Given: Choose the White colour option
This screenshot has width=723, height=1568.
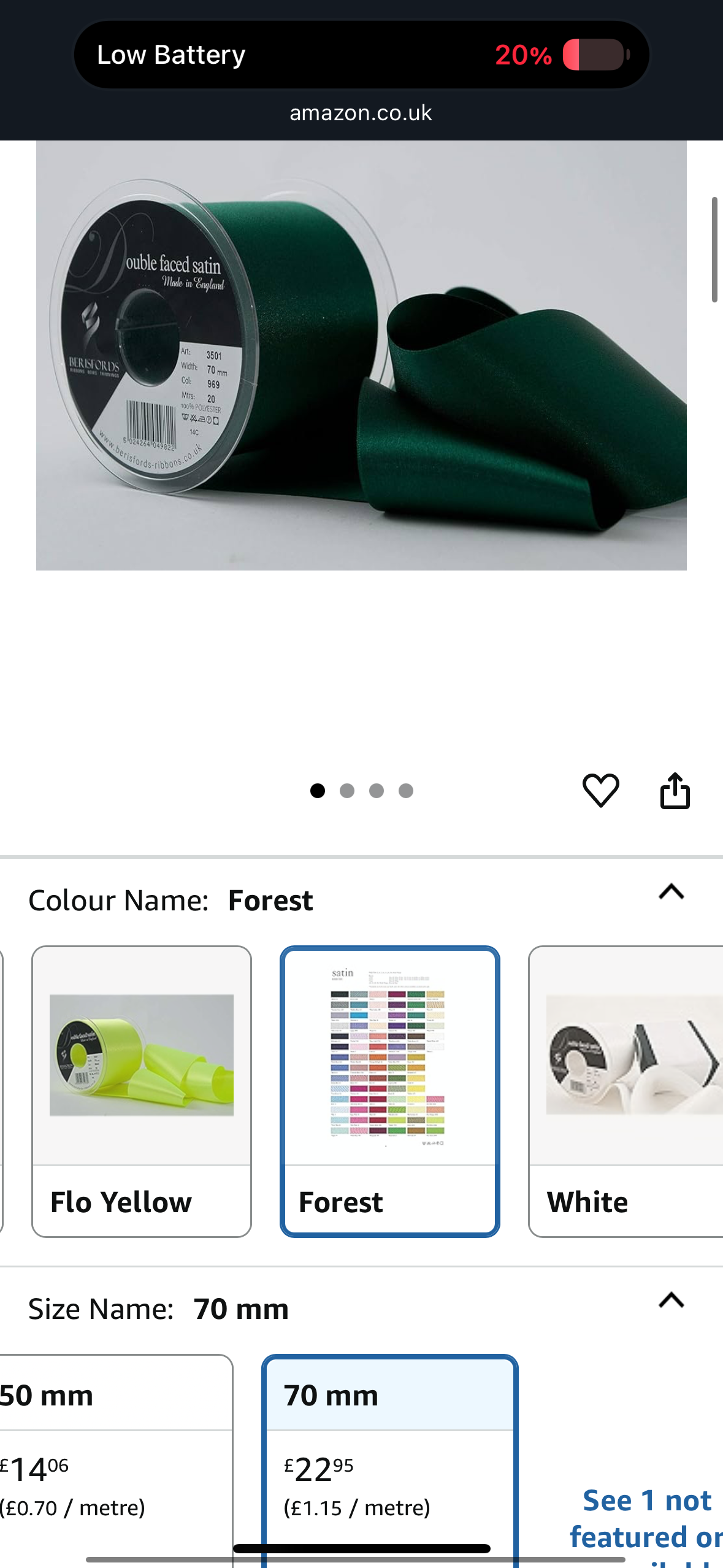Looking at the screenshot, I should pyautogui.click(x=625, y=1091).
